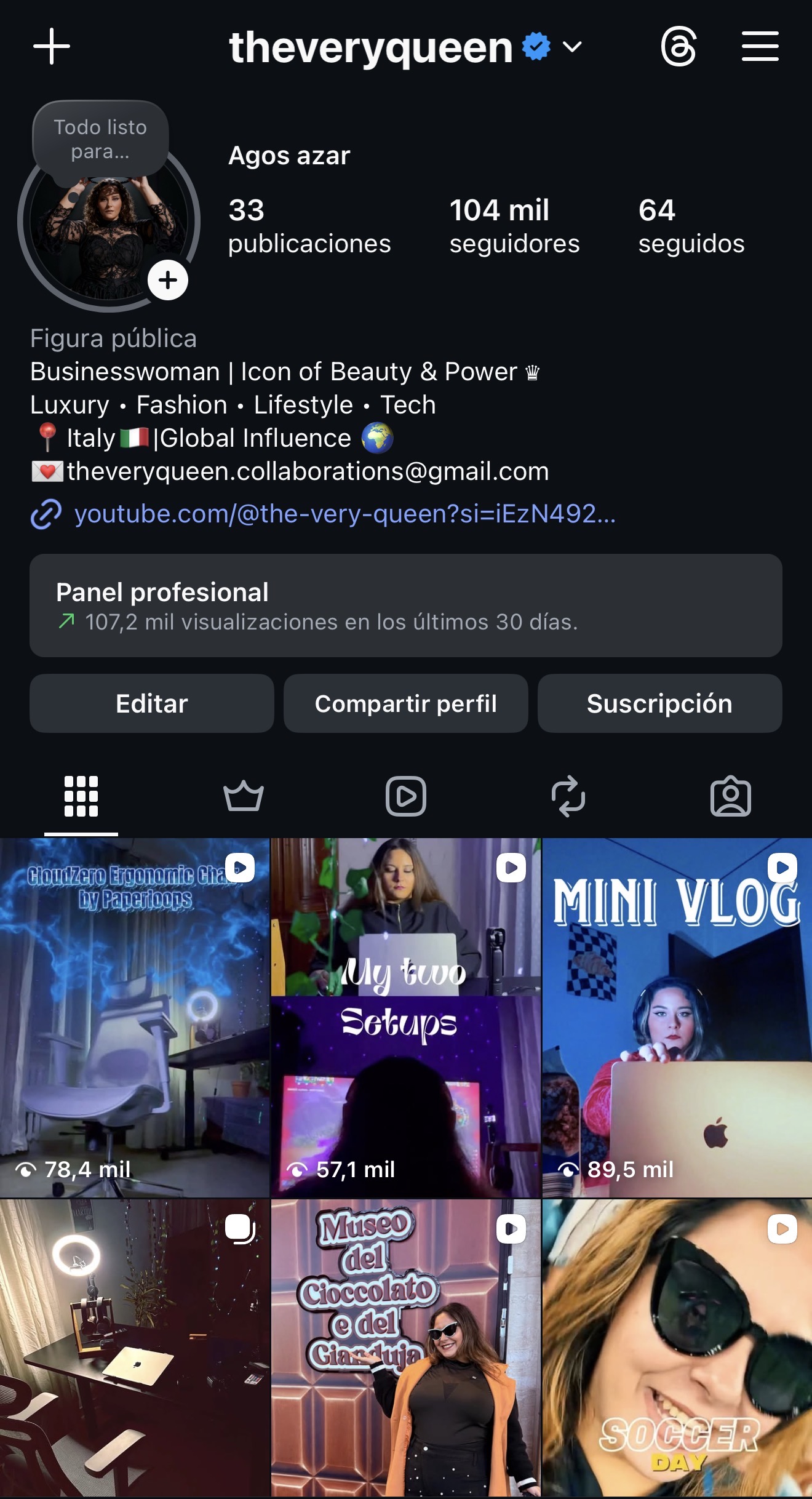Screen dimensions: 812x1499
Task: Open the hamburger options menu
Action: [760, 46]
